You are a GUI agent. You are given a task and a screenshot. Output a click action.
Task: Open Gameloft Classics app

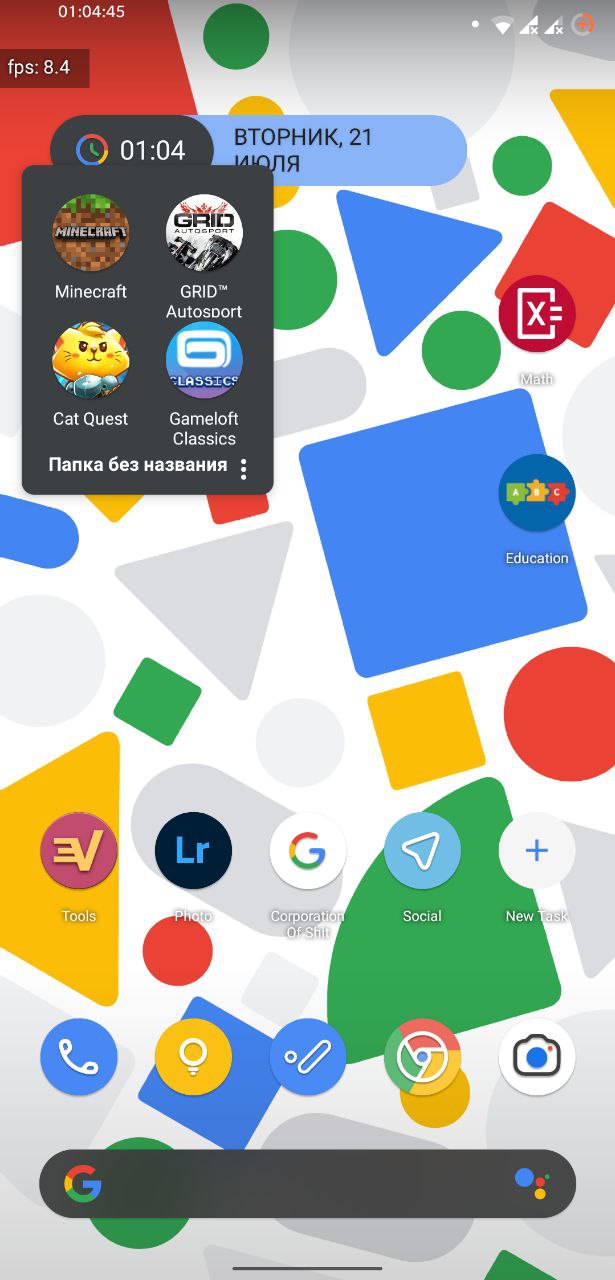point(204,360)
